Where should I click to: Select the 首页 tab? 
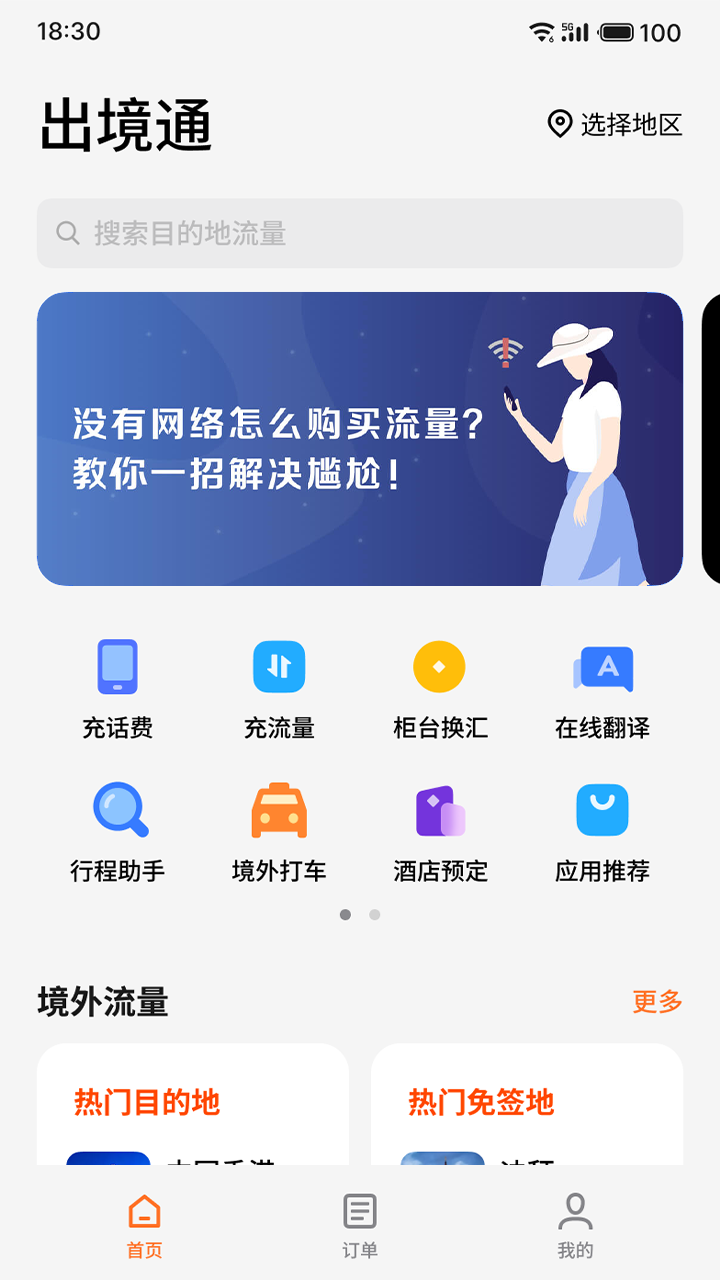(x=145, y=1225)
